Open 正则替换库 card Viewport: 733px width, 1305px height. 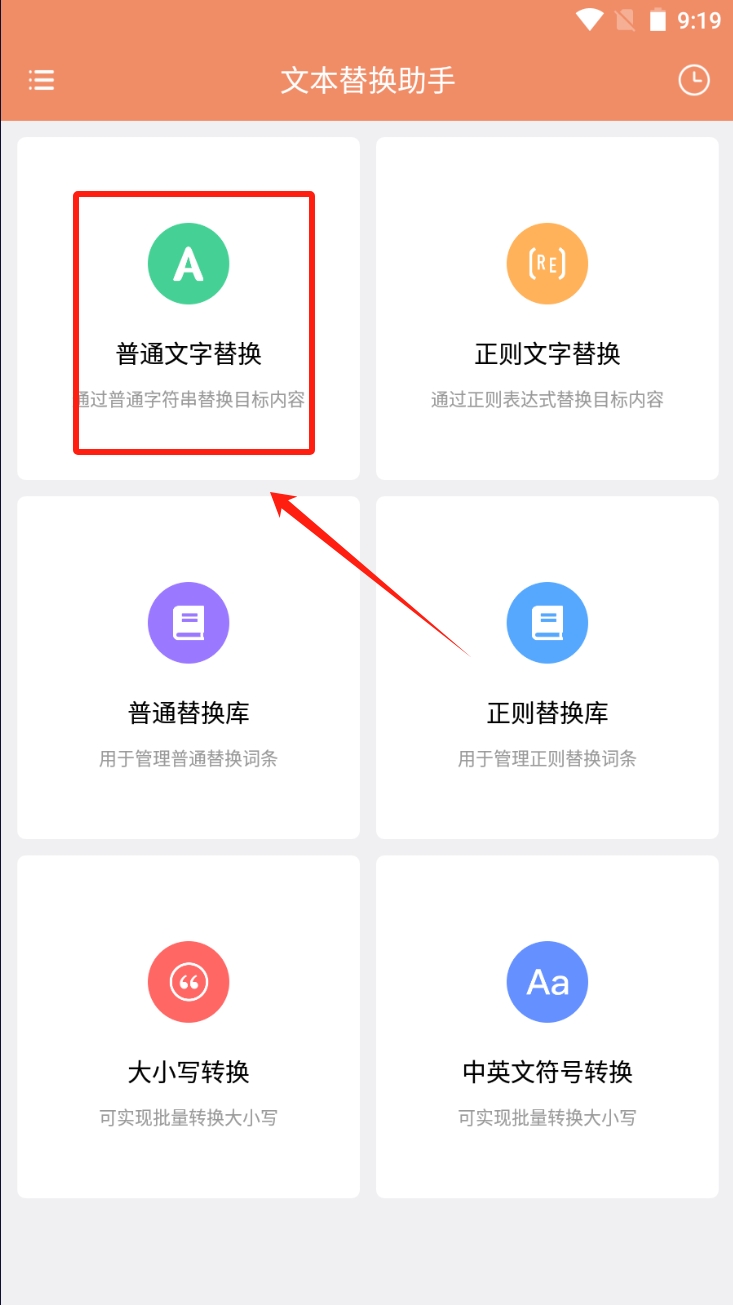tap(547, 667)
